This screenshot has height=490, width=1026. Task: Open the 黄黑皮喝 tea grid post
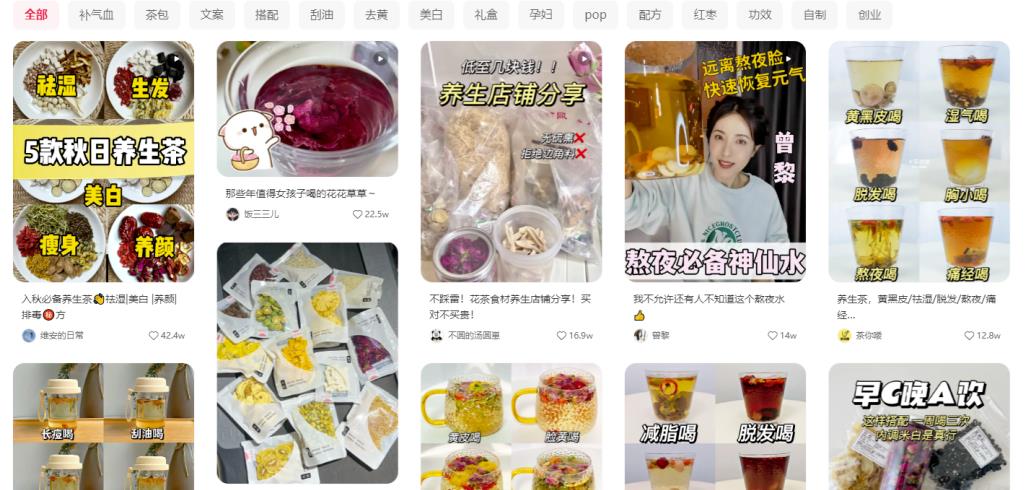(919, 161)
